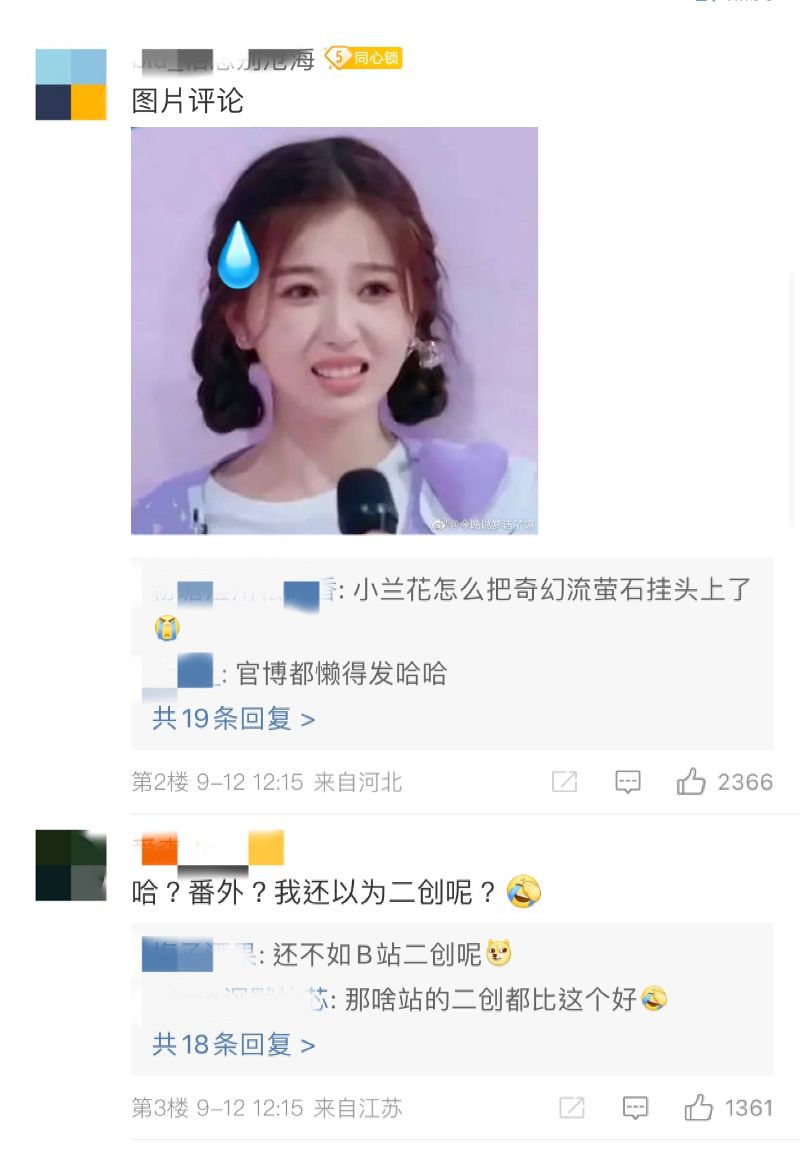The image size is (800, 1150).
Task: Repost the 第3楼 comment
Action: pyautogui.click(x=572, y=1108)
